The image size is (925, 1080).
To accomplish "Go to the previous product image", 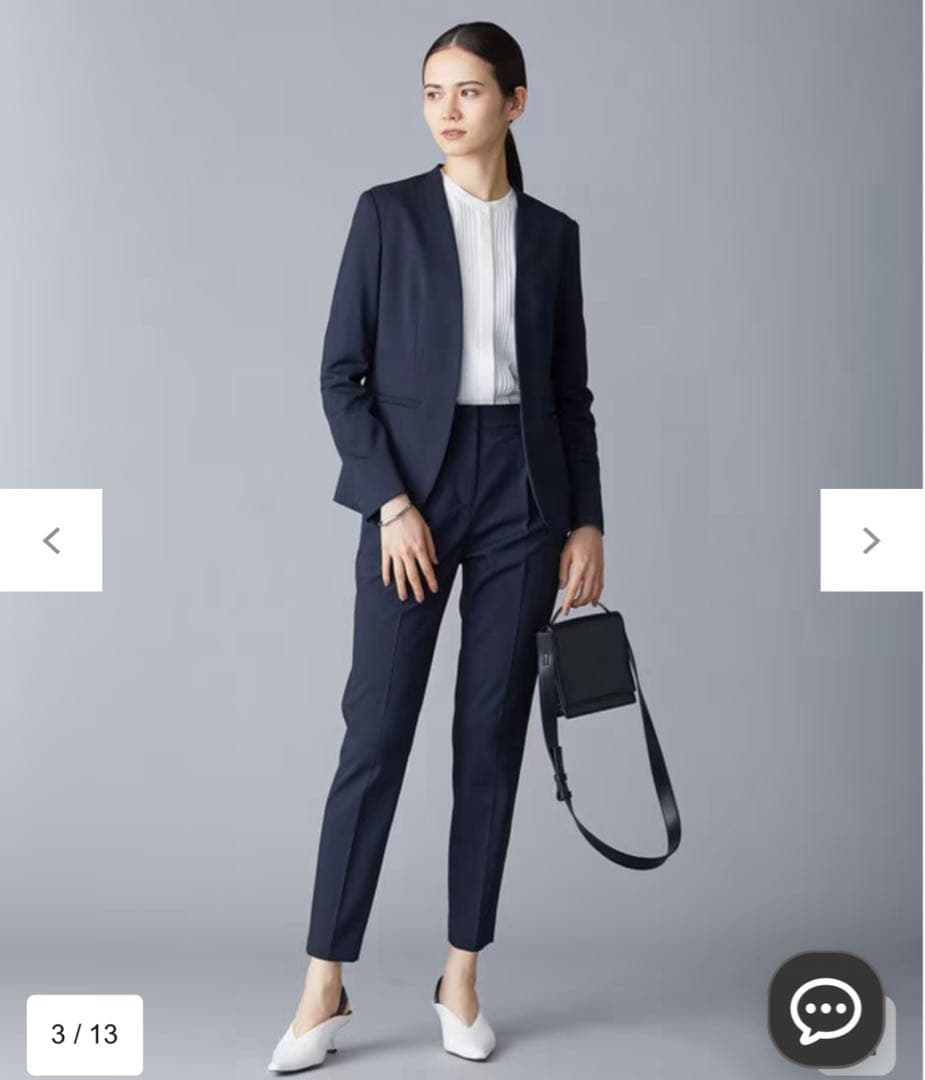I will click(51, 540).
